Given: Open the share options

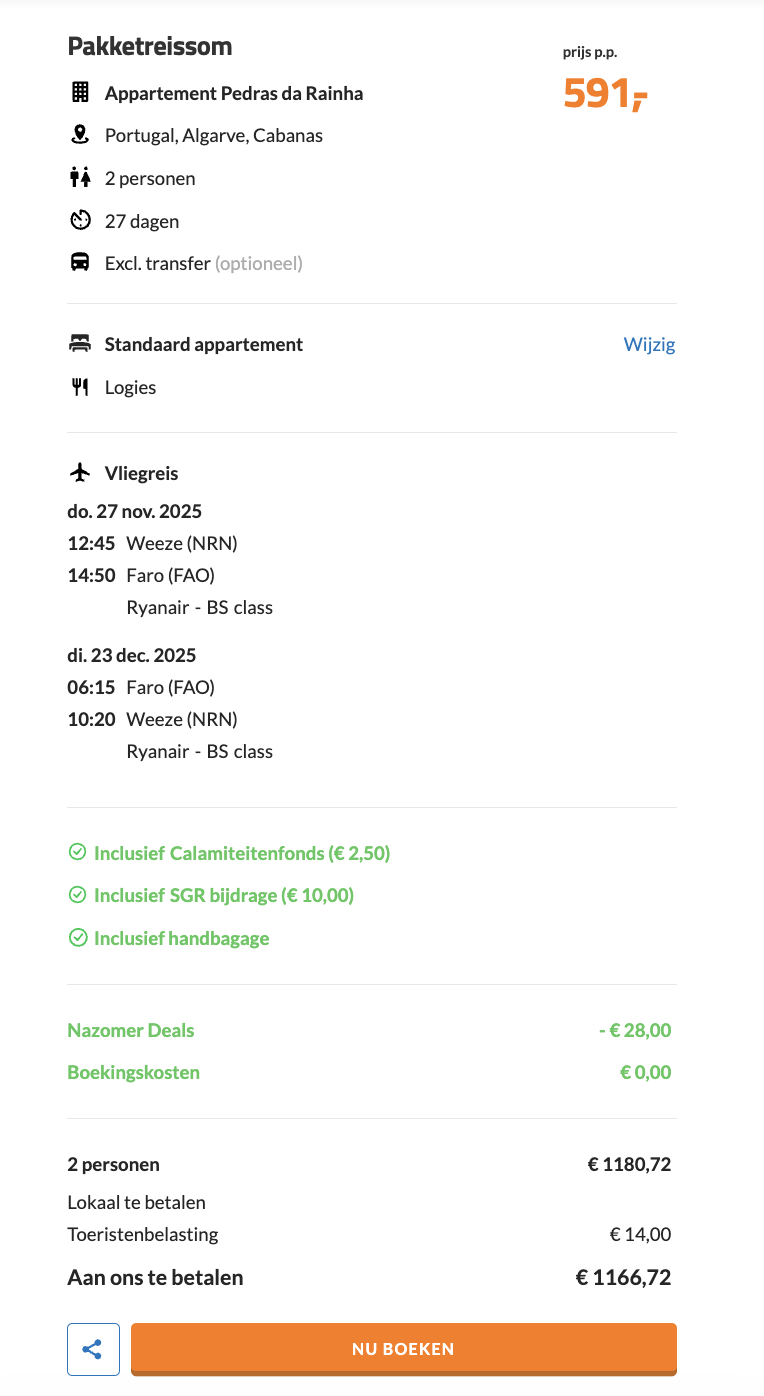Looking at the screenshot, I should (93, 1349).
